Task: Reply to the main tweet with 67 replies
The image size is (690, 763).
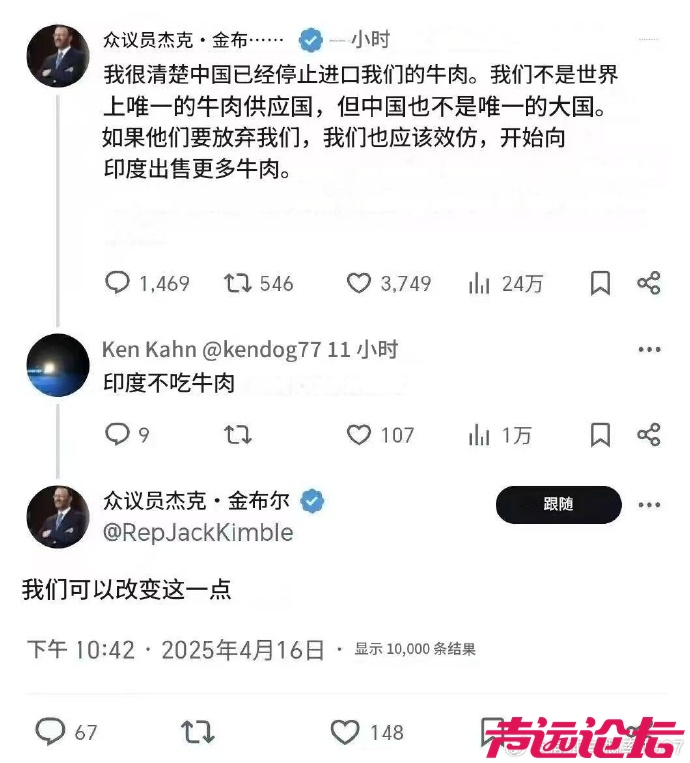Action: (x=50, y=731)
